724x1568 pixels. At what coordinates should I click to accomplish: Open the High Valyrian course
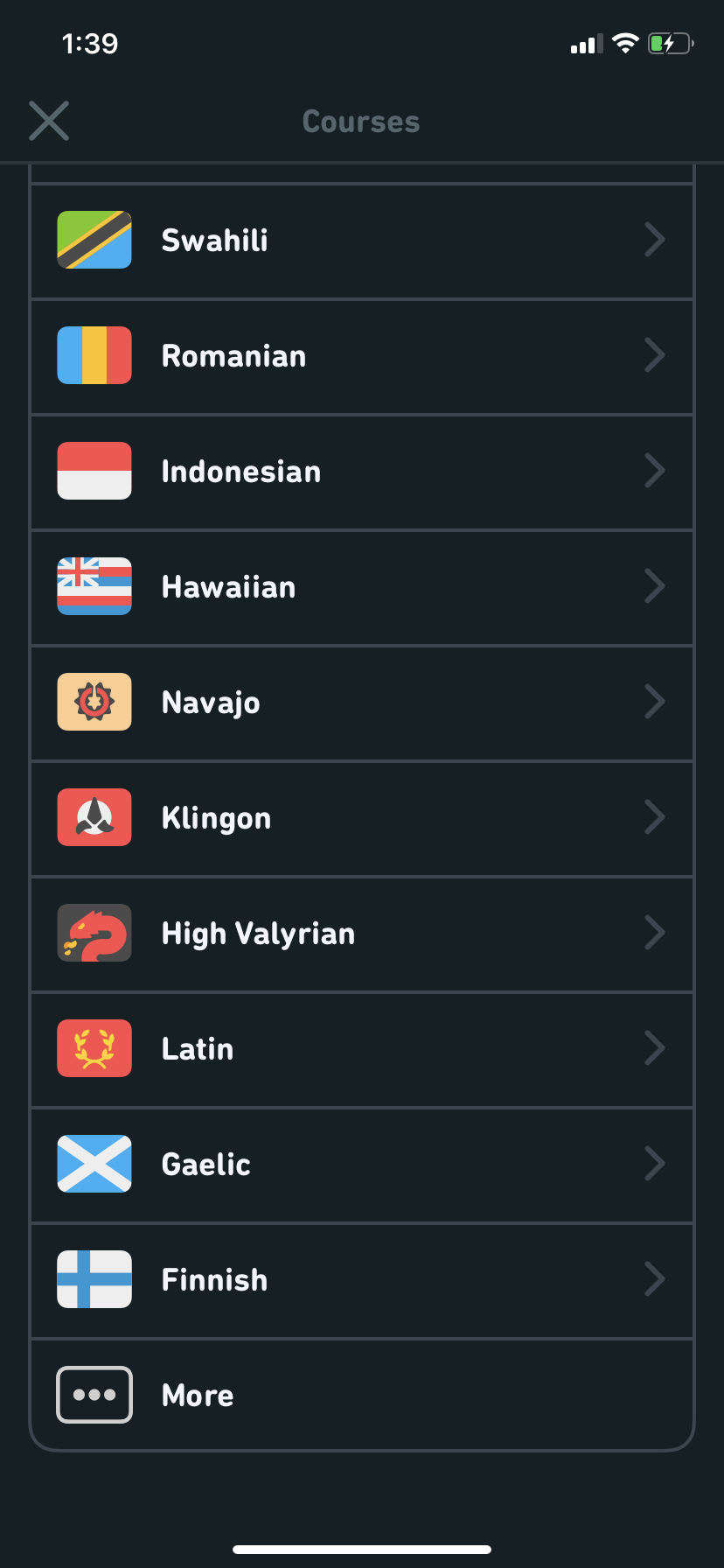[x=361, y=932]
